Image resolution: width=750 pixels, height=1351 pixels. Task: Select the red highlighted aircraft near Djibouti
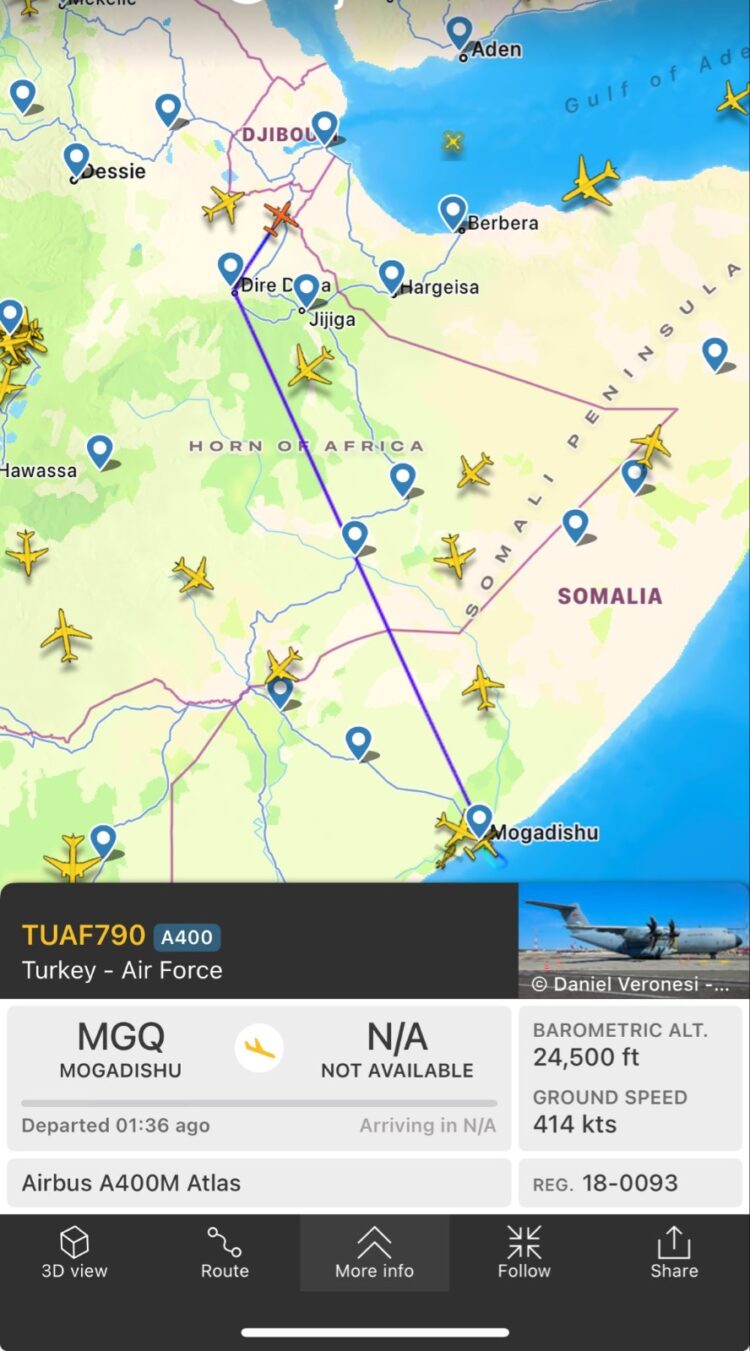click(281, 215)
